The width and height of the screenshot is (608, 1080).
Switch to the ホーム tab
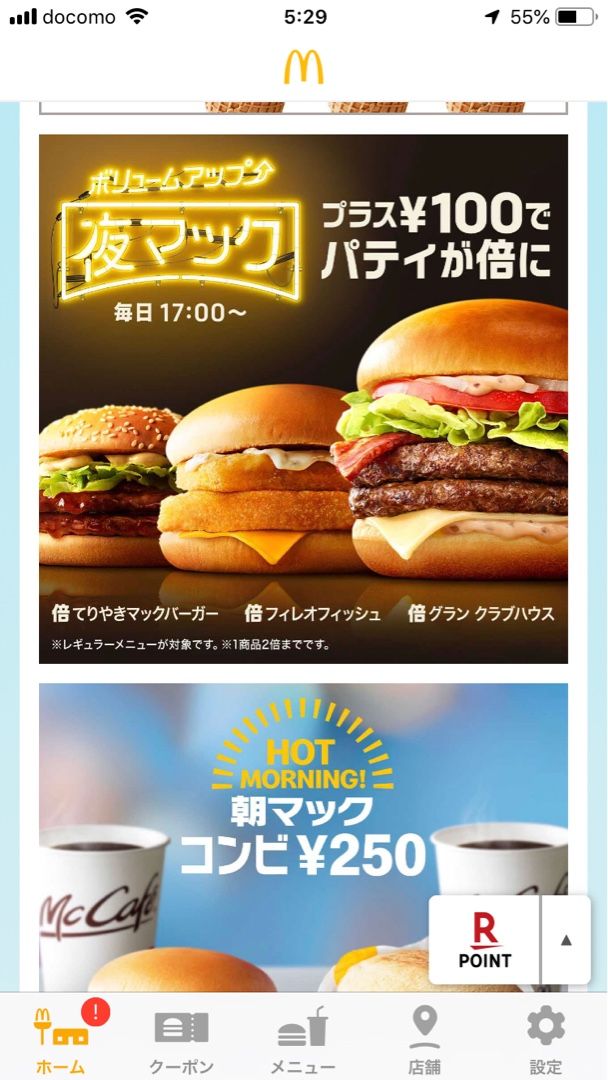point(62,1038)
